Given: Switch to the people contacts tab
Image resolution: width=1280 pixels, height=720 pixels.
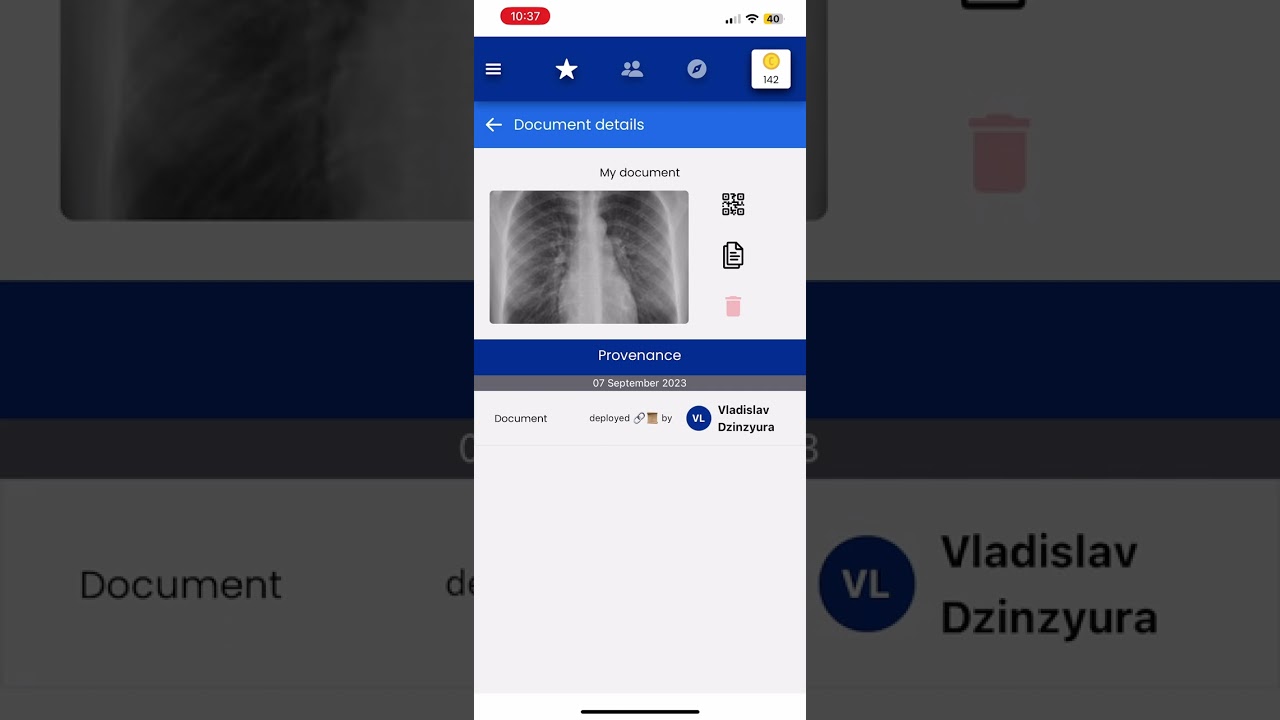Looking at the screenshot, I should [x=632, y=69].
